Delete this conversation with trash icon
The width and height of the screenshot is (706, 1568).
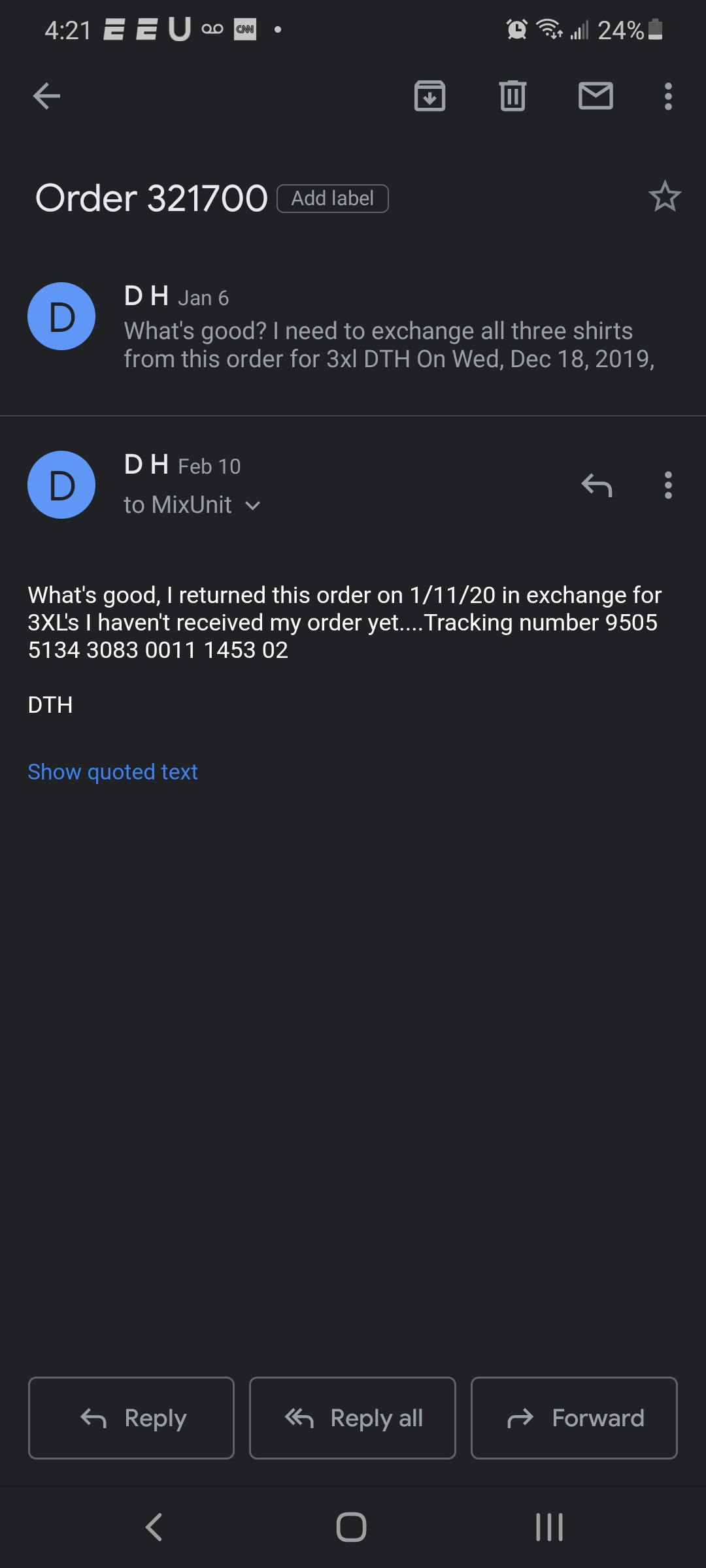tap(513, 96)
